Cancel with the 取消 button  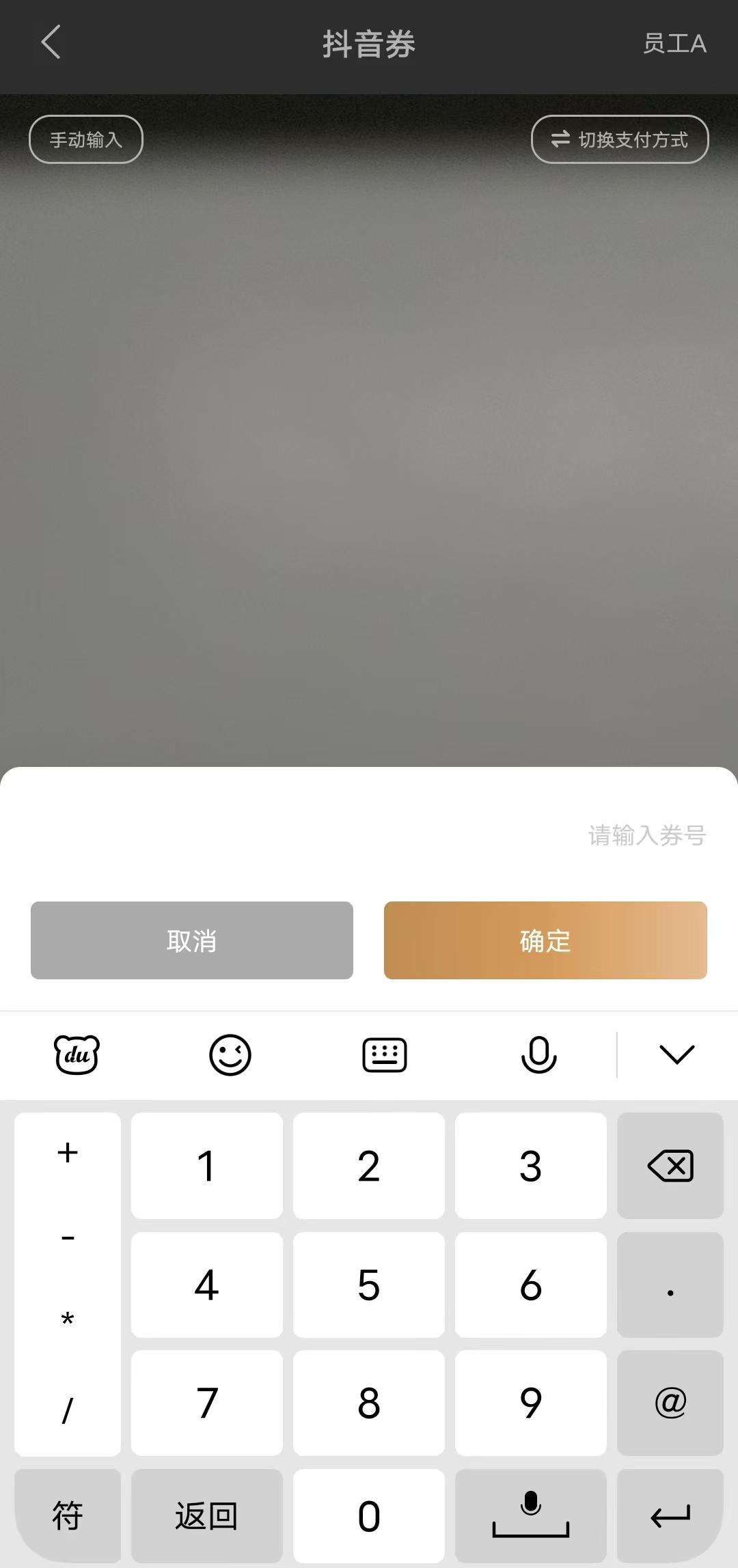tap(192, 940)
